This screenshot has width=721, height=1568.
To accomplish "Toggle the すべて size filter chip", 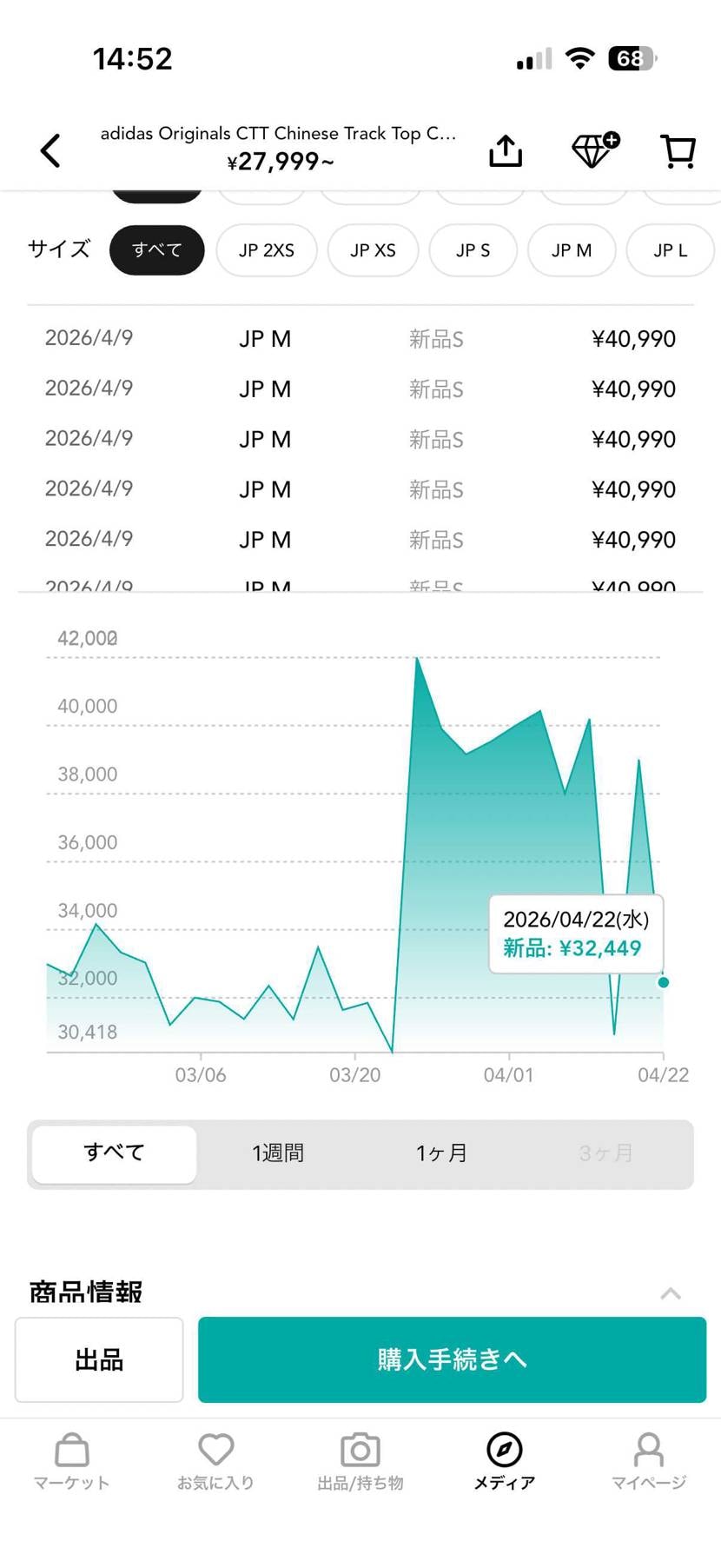I will coord(156,249).
